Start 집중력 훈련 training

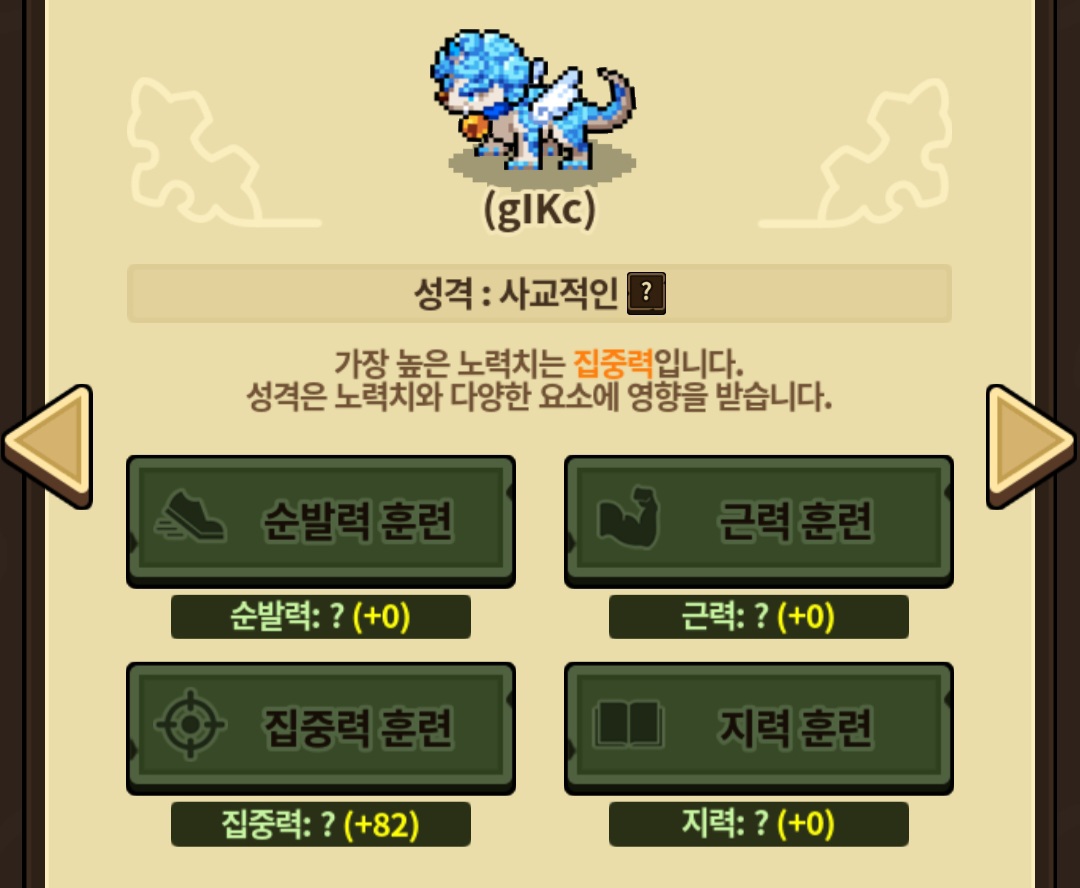321,729
